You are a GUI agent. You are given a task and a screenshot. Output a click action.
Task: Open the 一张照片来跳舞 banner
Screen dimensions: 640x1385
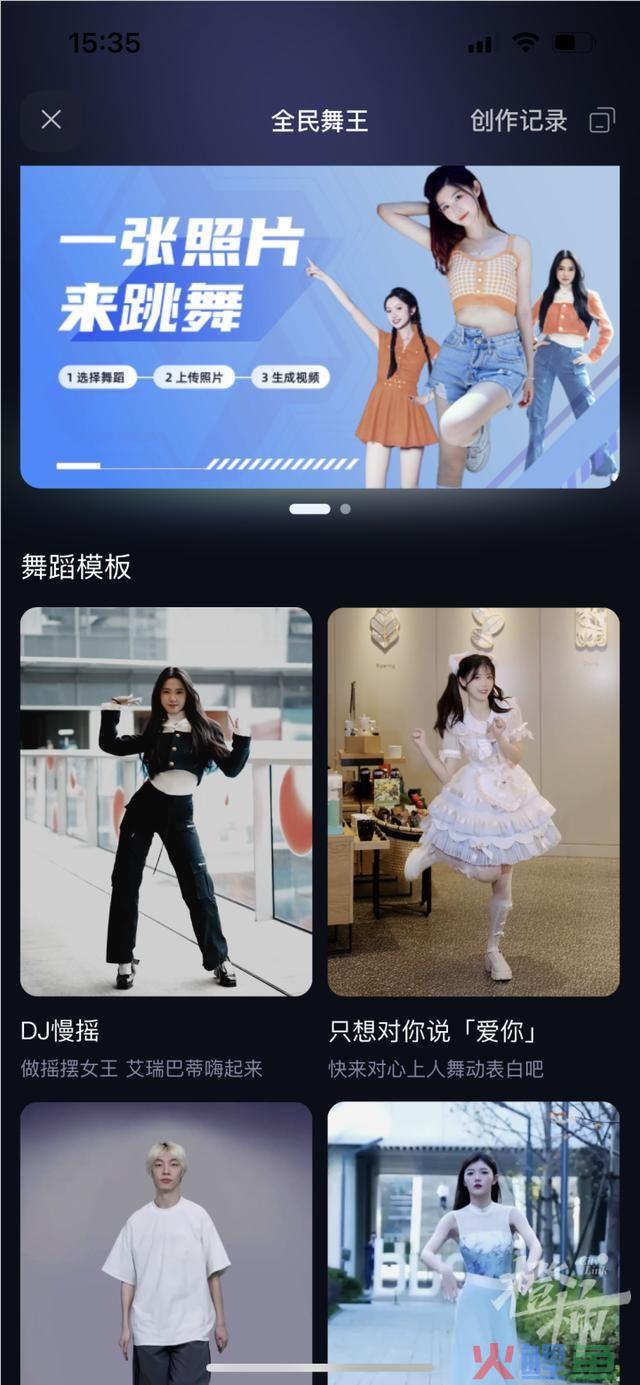[320, 327]
